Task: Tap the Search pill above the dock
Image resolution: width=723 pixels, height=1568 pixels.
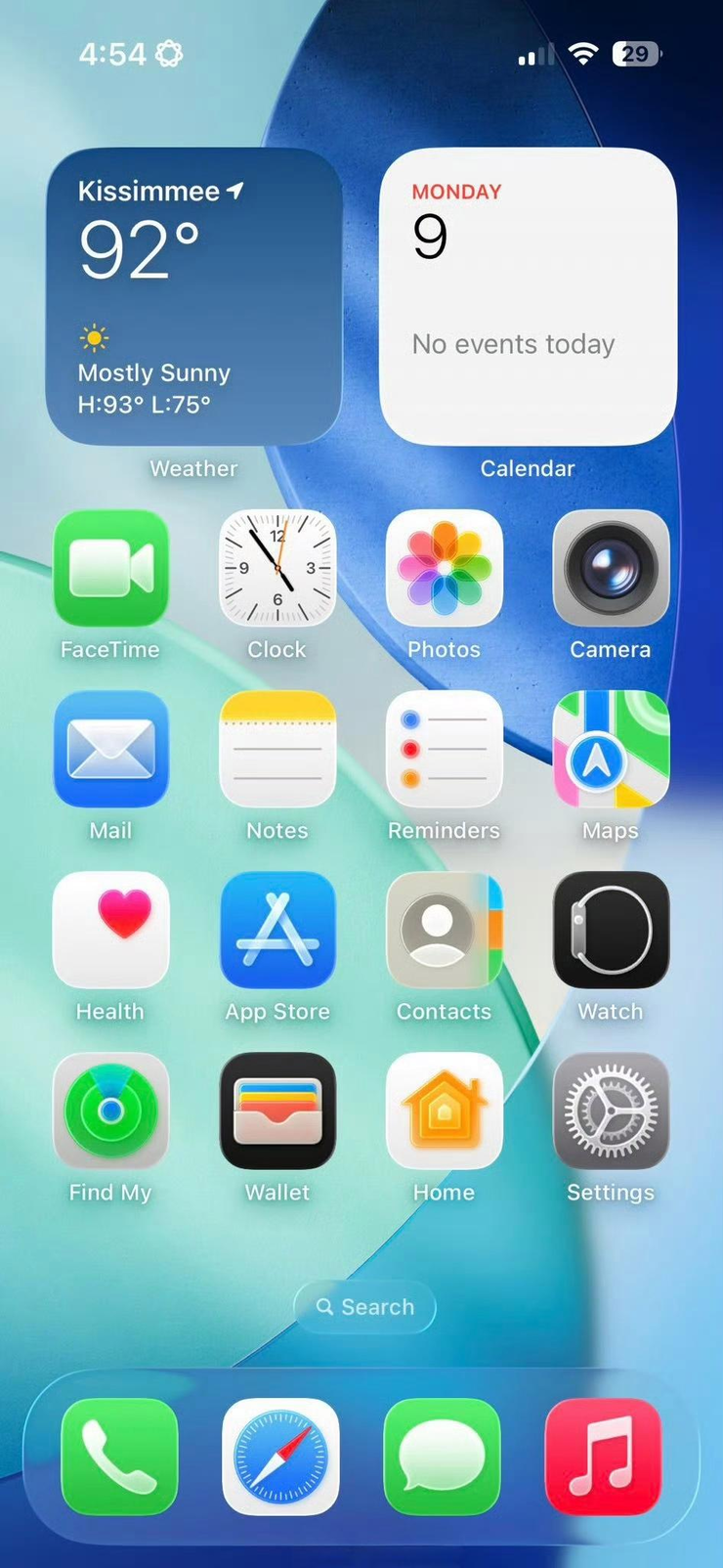Action: coord(364,1307)
